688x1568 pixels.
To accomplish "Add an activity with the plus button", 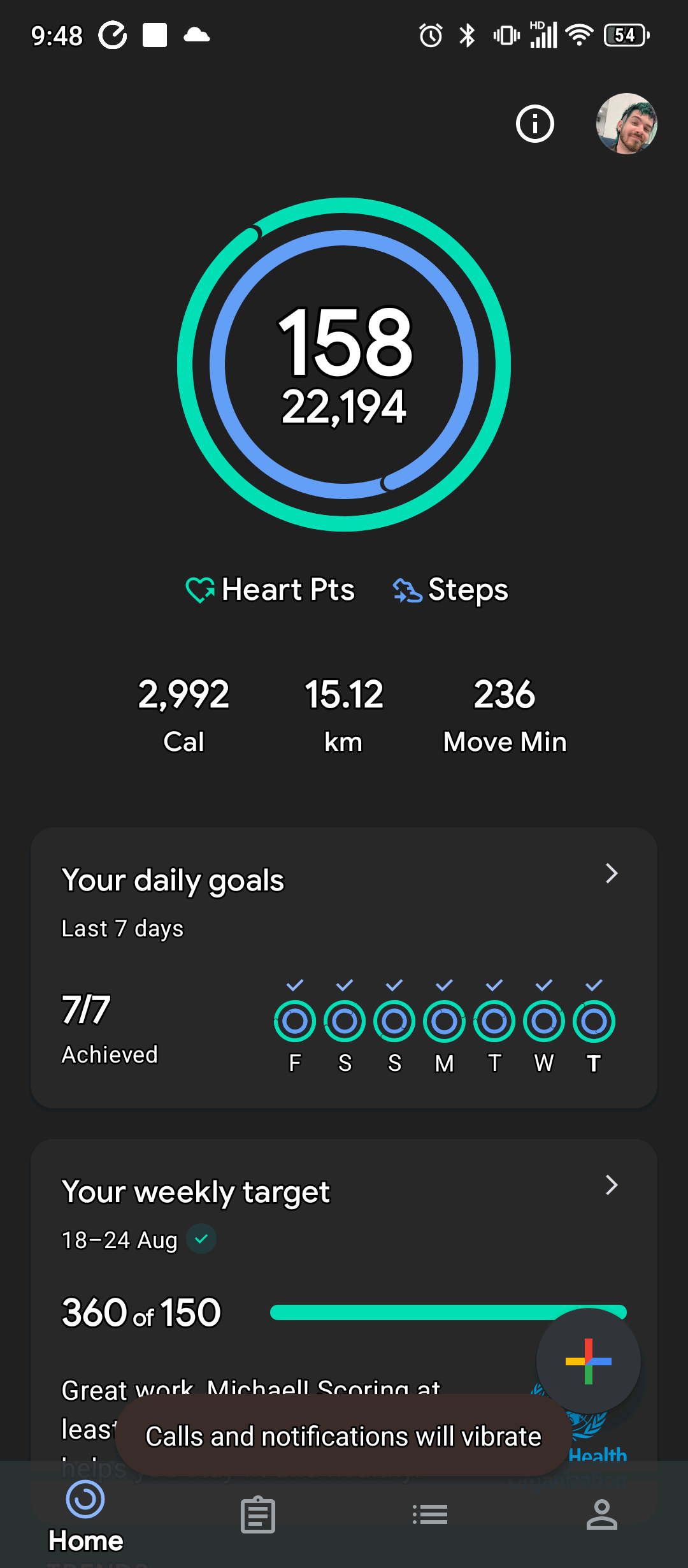I will pos(588,1361).
